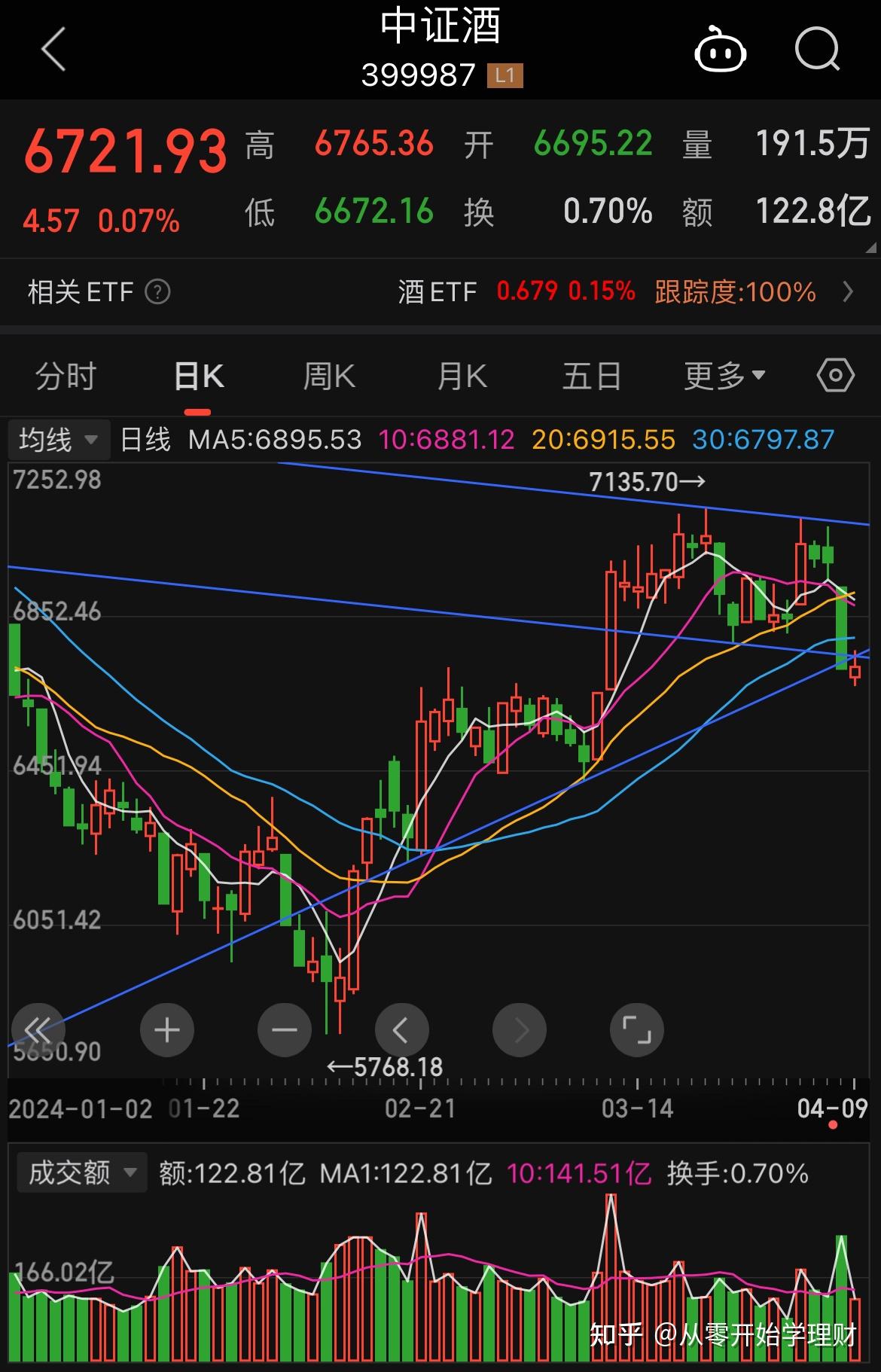This screenshot has height=1372, width=881.
Task: Go back using the top-left arrow
Action: tap(53, 50)
